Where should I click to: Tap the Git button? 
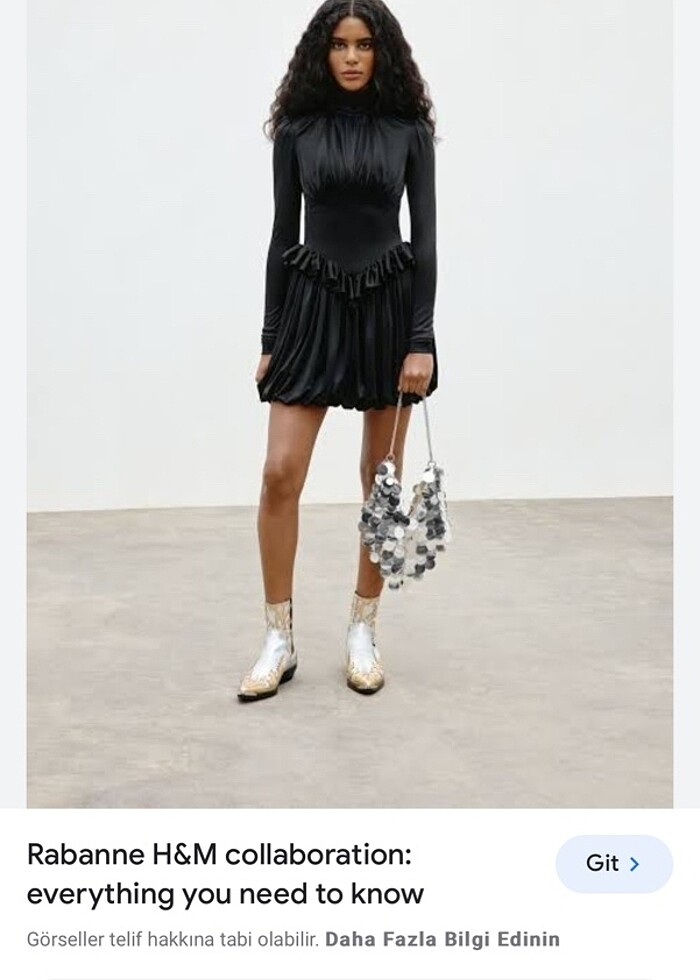point(613,863)
